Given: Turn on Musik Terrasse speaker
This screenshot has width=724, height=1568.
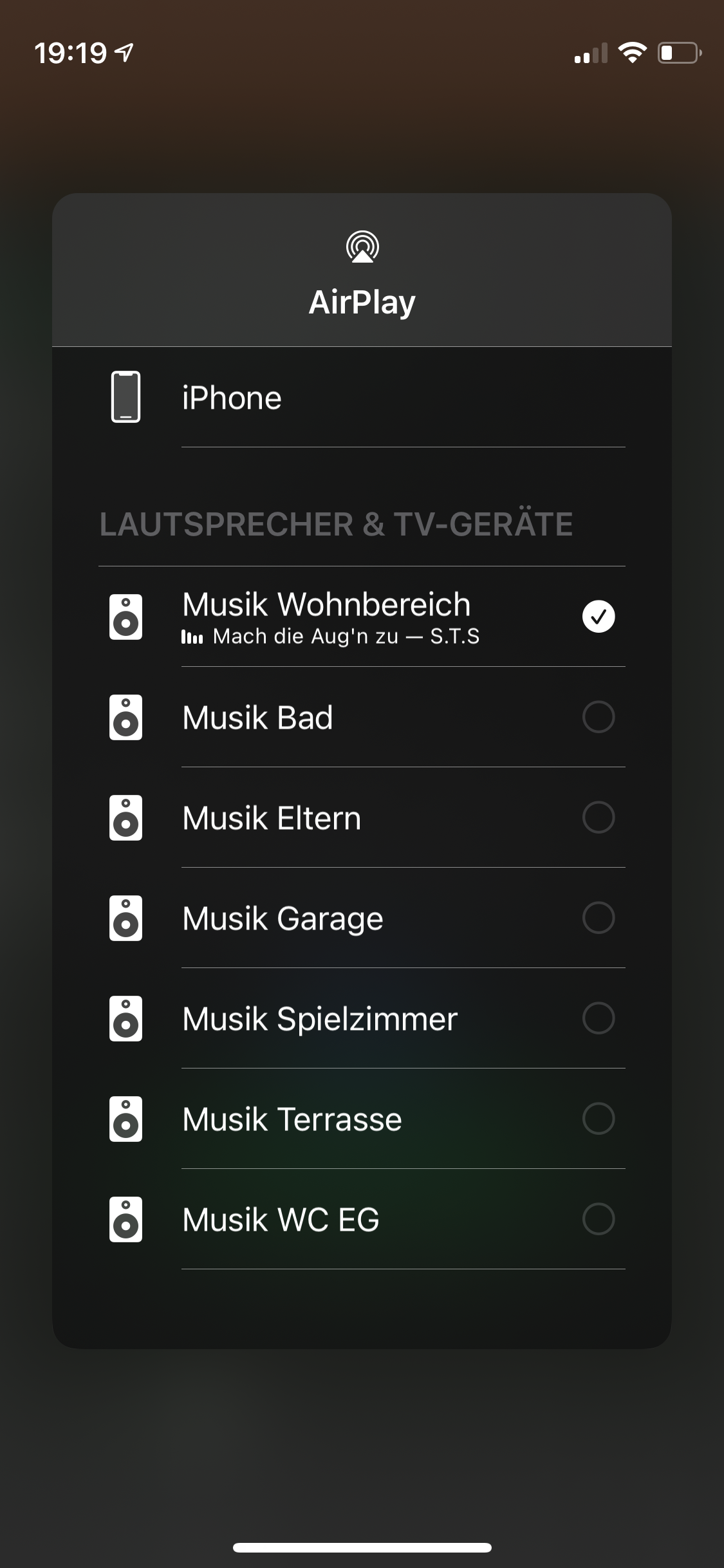Looking at the screenshot, I should point(598,1119).
